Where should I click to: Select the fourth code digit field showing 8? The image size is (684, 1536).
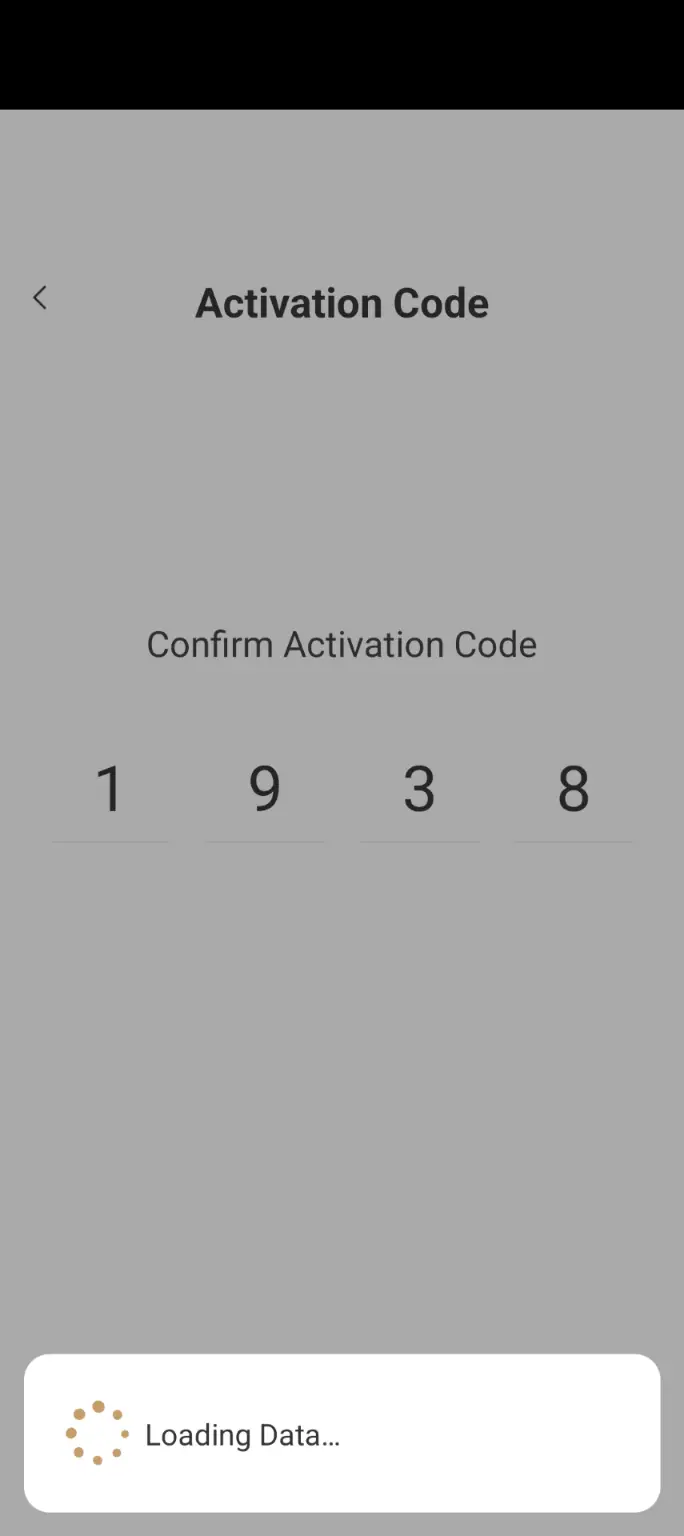(573, 790)
